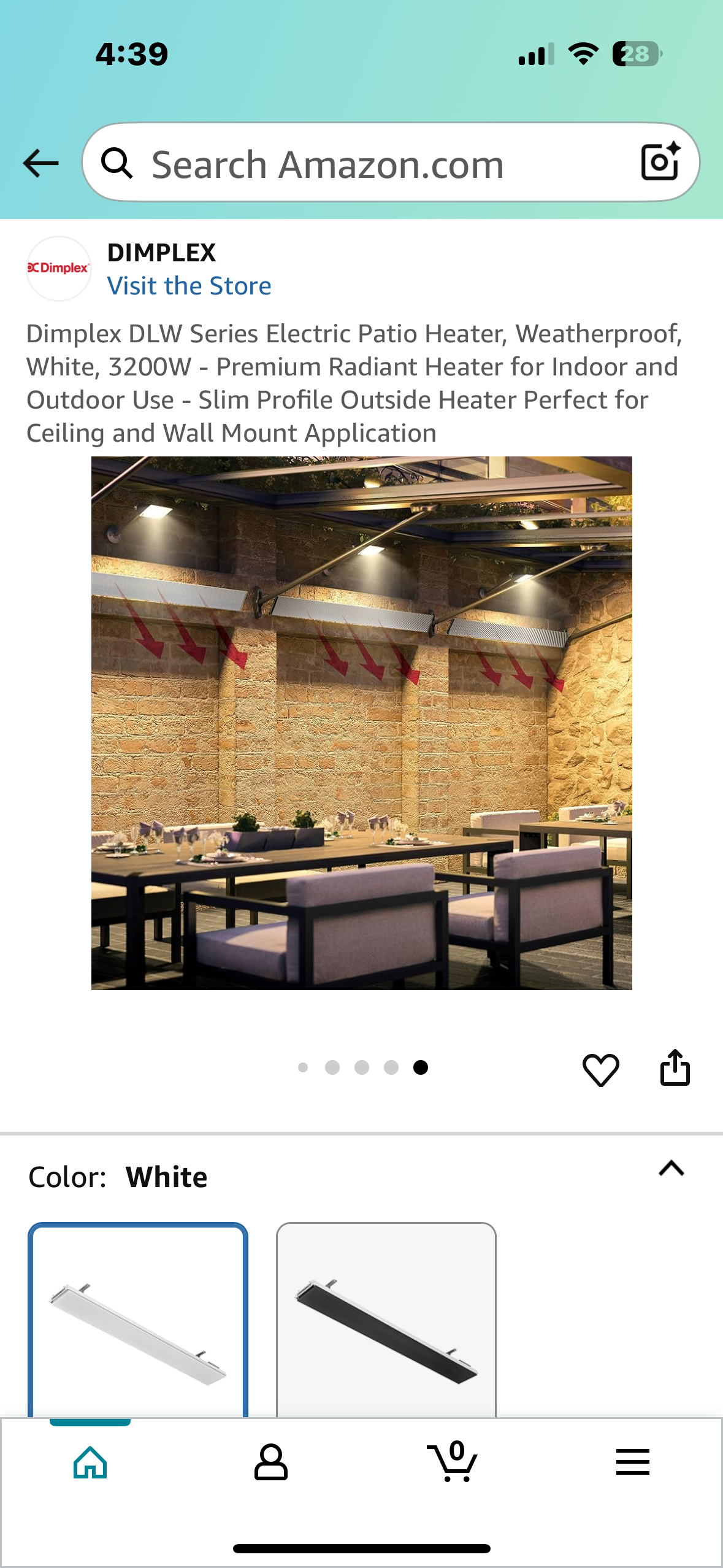Go back using the arrow icon
Image resolution: width=723 pixels, height=1568 pixels.
40,163
